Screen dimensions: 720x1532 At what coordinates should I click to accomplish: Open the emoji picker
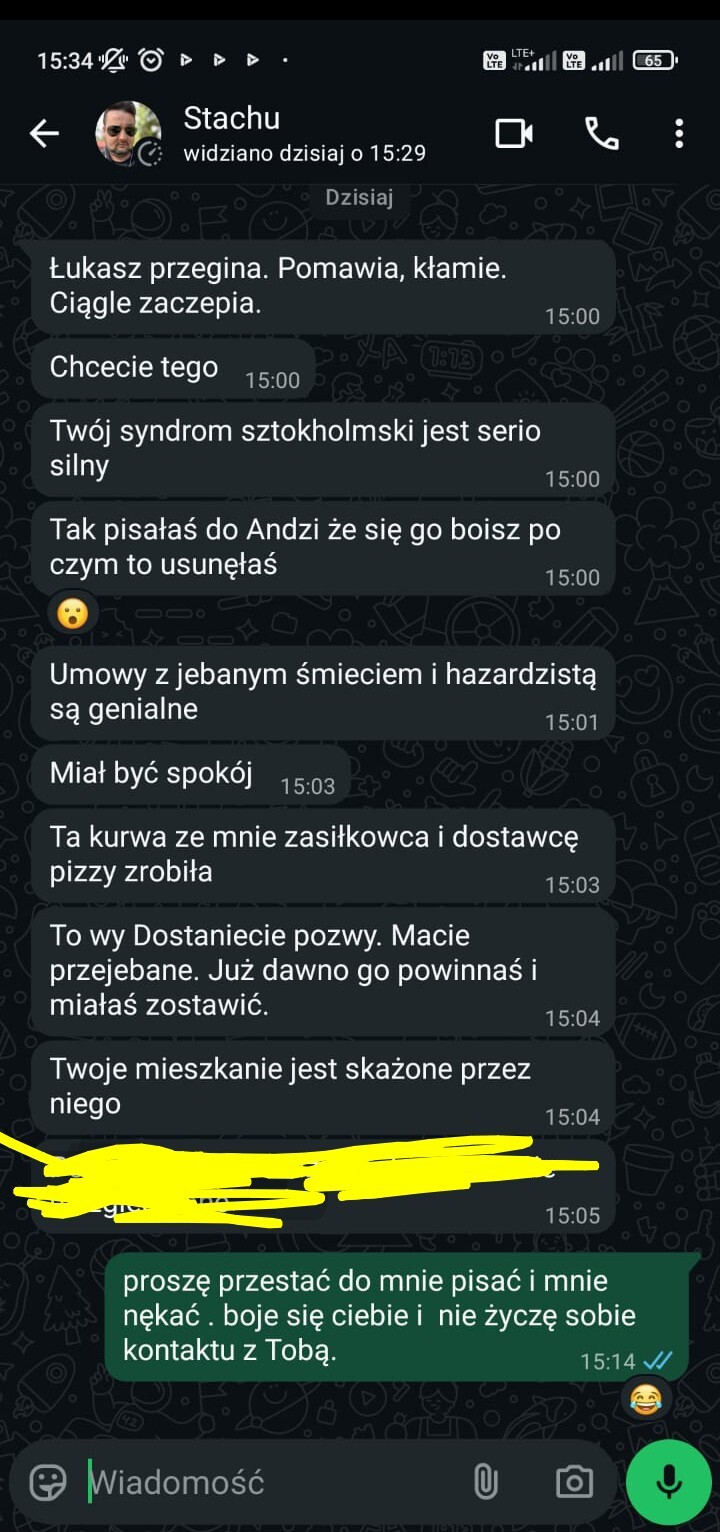click(48, 1481)
